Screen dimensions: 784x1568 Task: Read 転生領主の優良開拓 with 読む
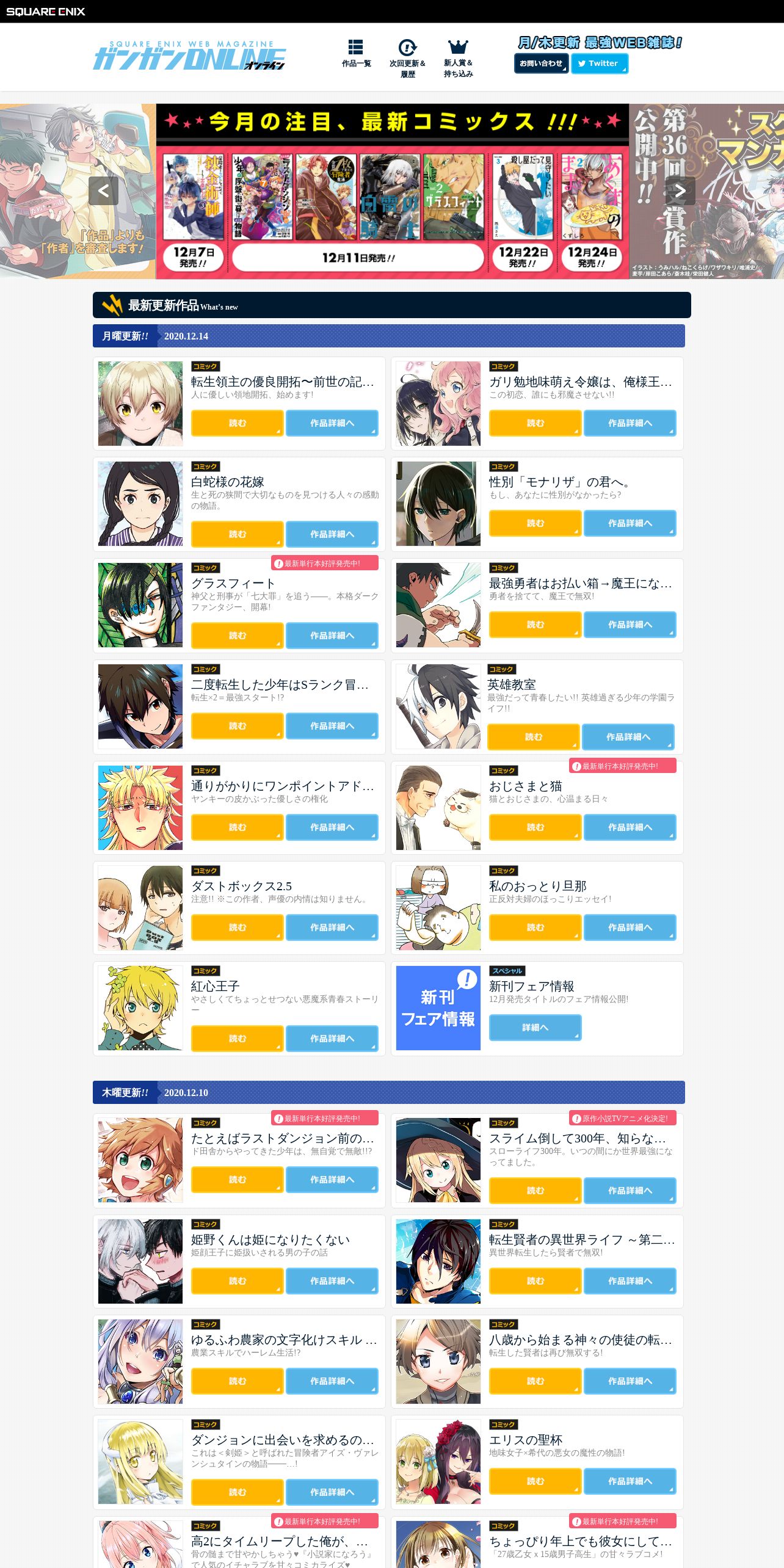[237, 423]
